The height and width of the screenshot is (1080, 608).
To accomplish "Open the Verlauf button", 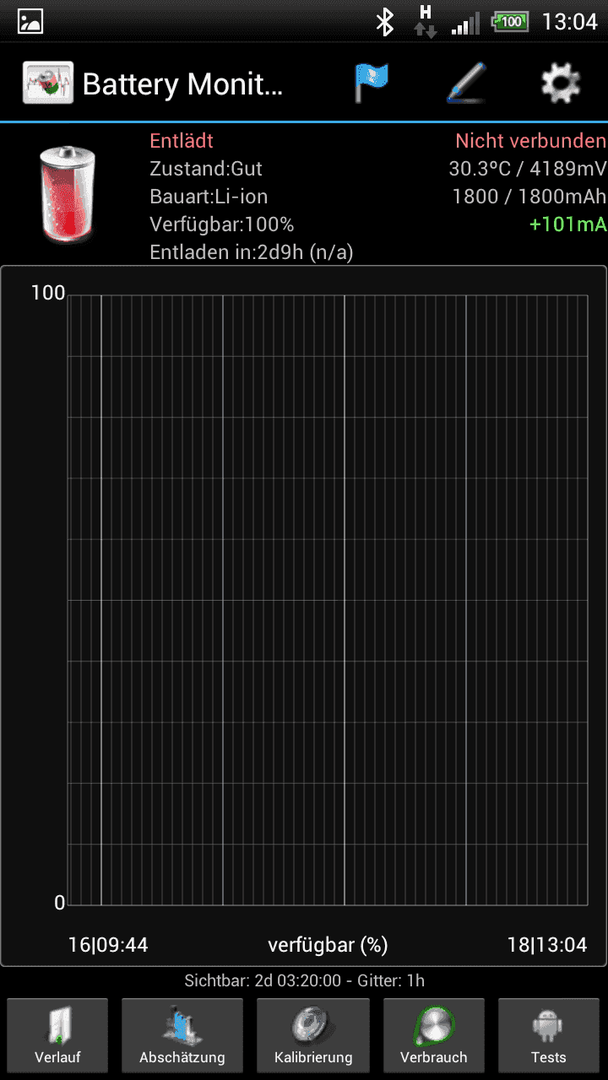I will tap(57, 1034).
